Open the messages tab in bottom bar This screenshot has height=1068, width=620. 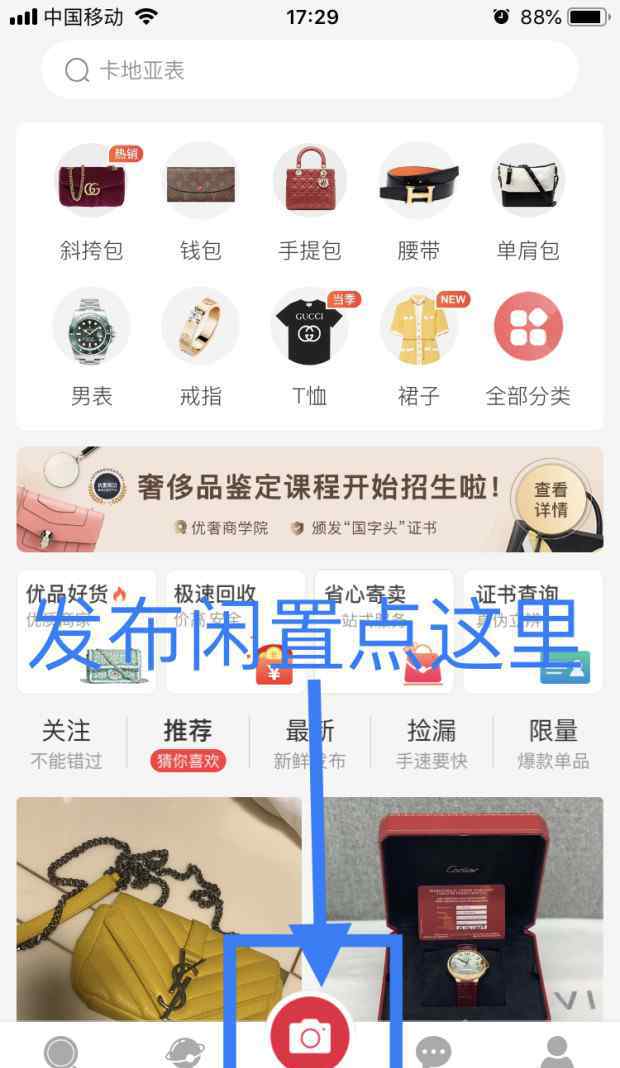(433, 1052)
